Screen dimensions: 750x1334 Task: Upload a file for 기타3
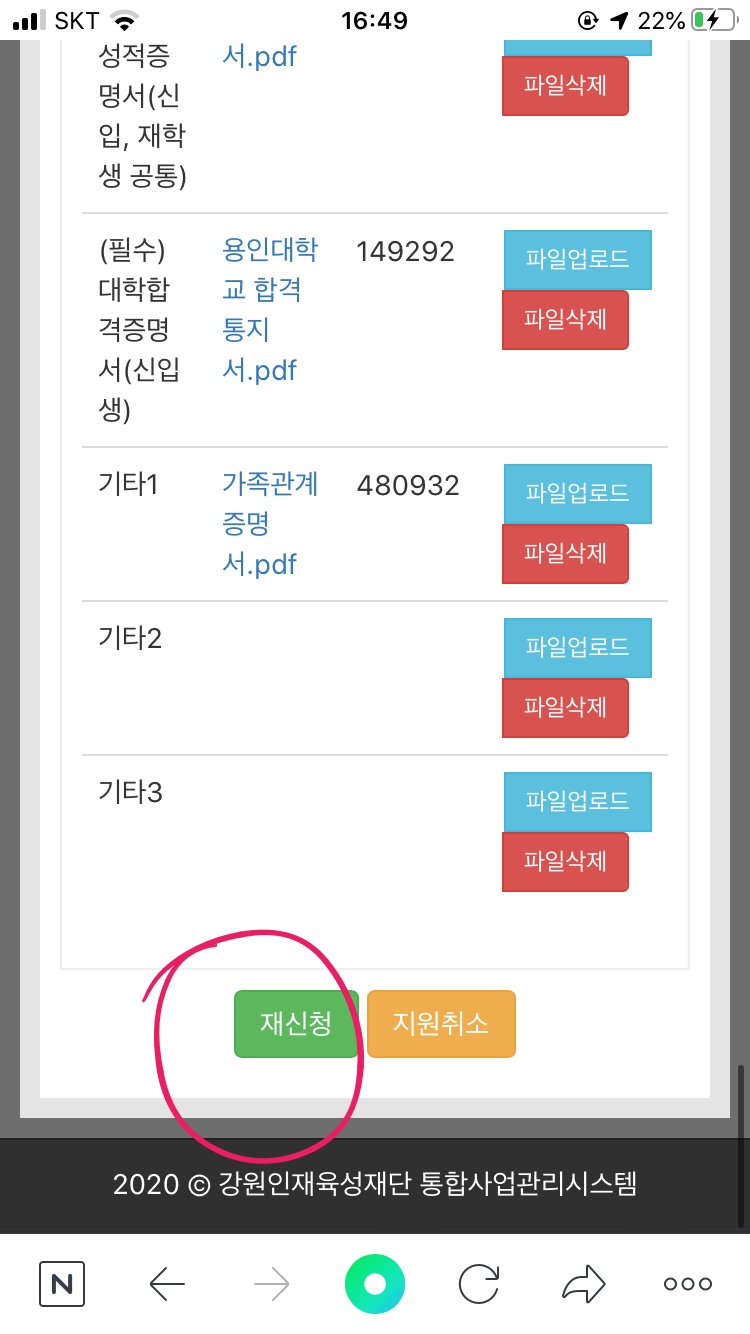click(x=578, y=802)
